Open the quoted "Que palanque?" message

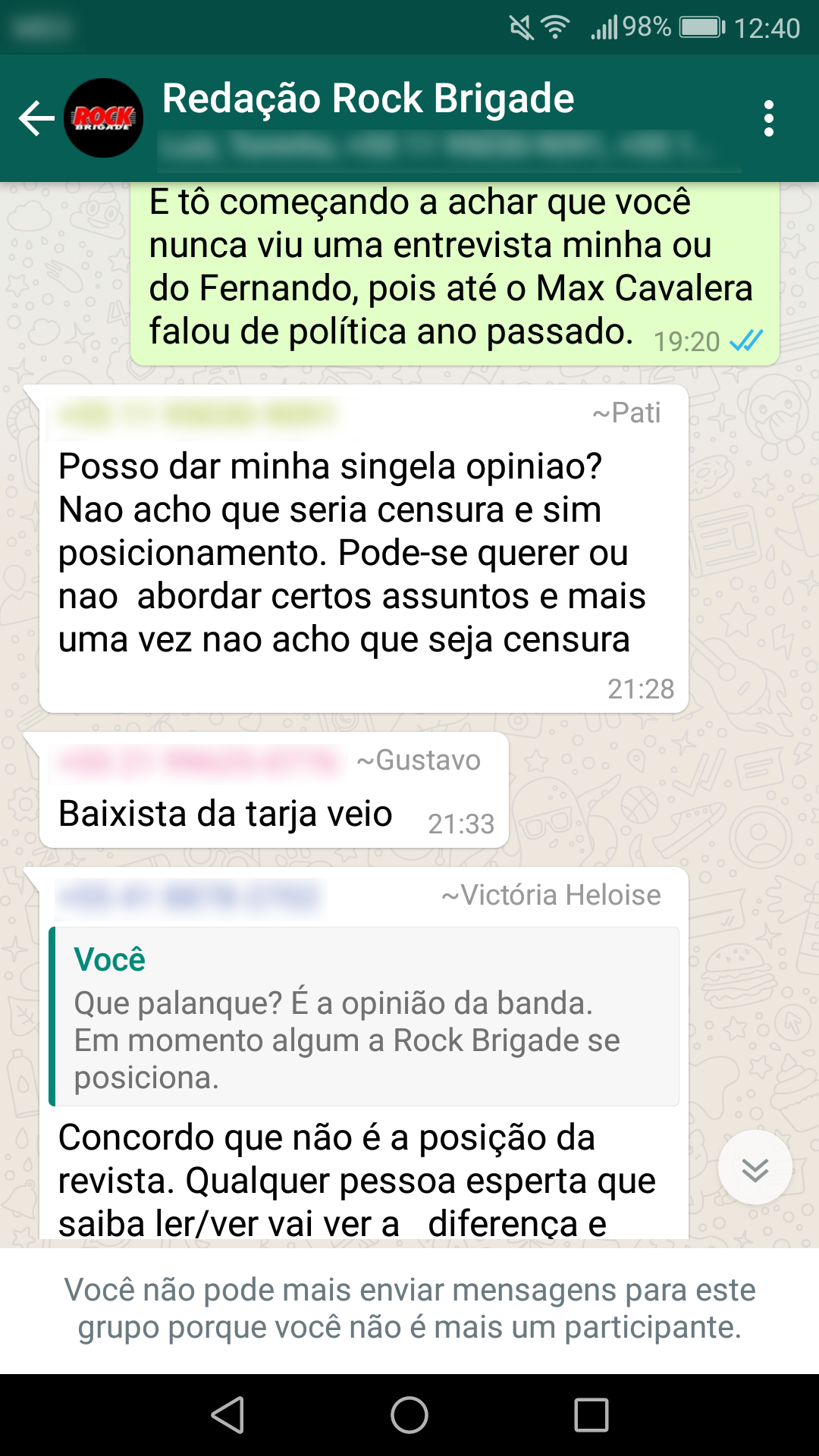(x=364, y=1017)
